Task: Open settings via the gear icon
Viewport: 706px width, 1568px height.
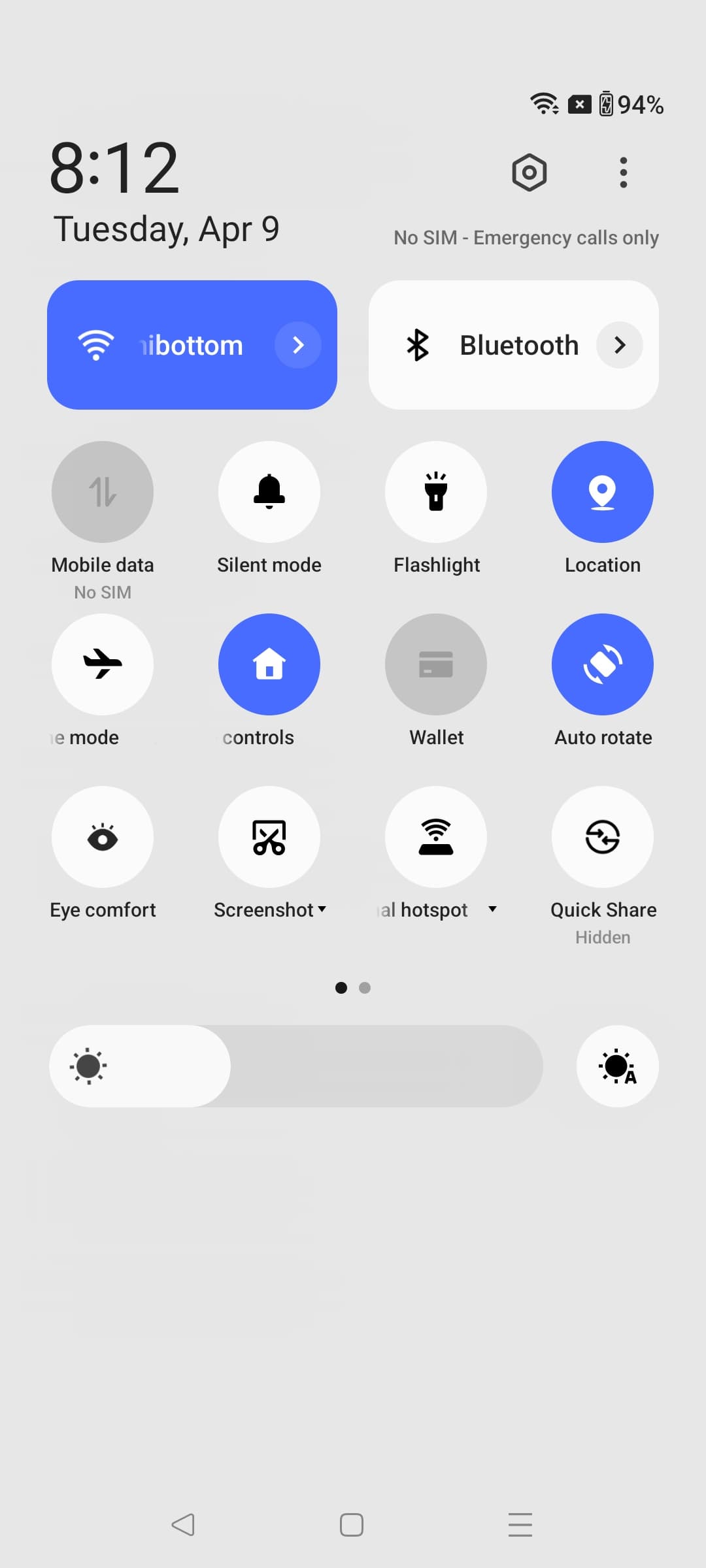Action: [x=529, y=172]
